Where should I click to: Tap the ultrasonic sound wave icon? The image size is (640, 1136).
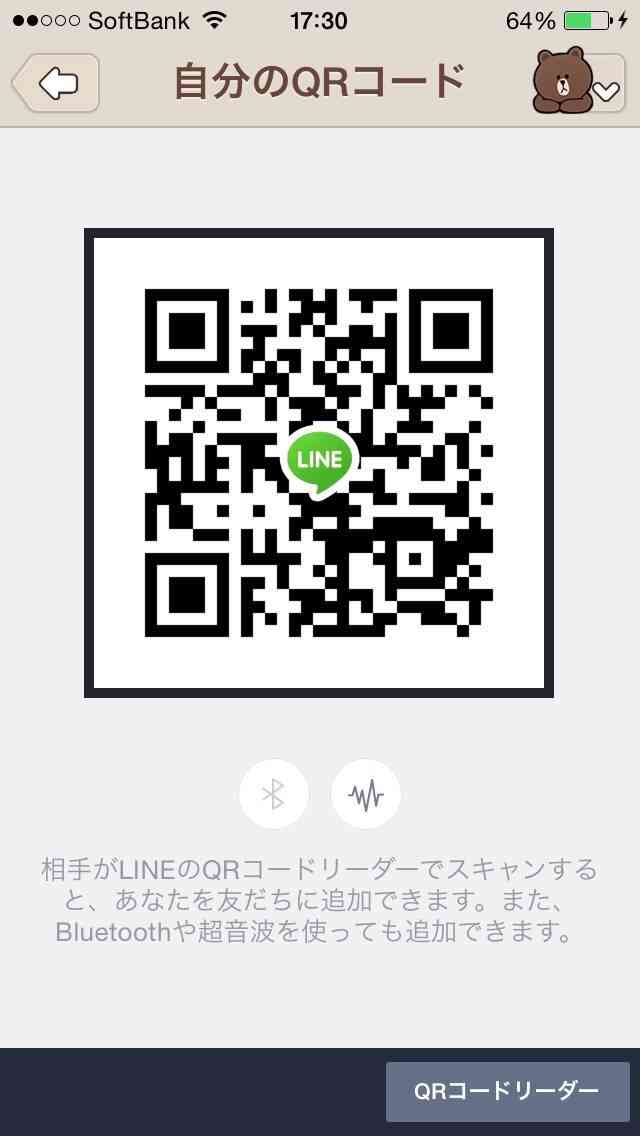[x=365, y=795]
